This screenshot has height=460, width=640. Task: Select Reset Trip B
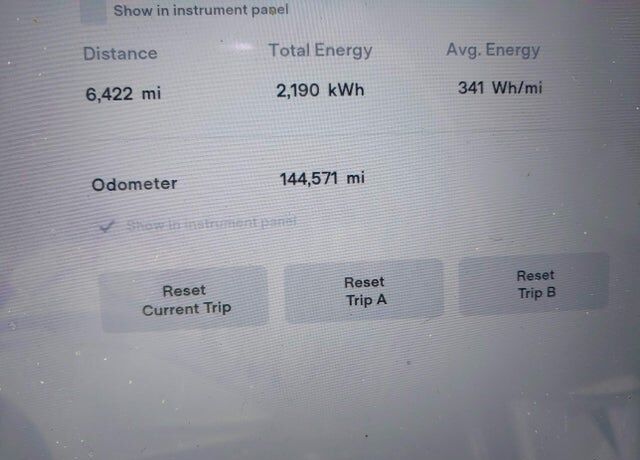534,284
